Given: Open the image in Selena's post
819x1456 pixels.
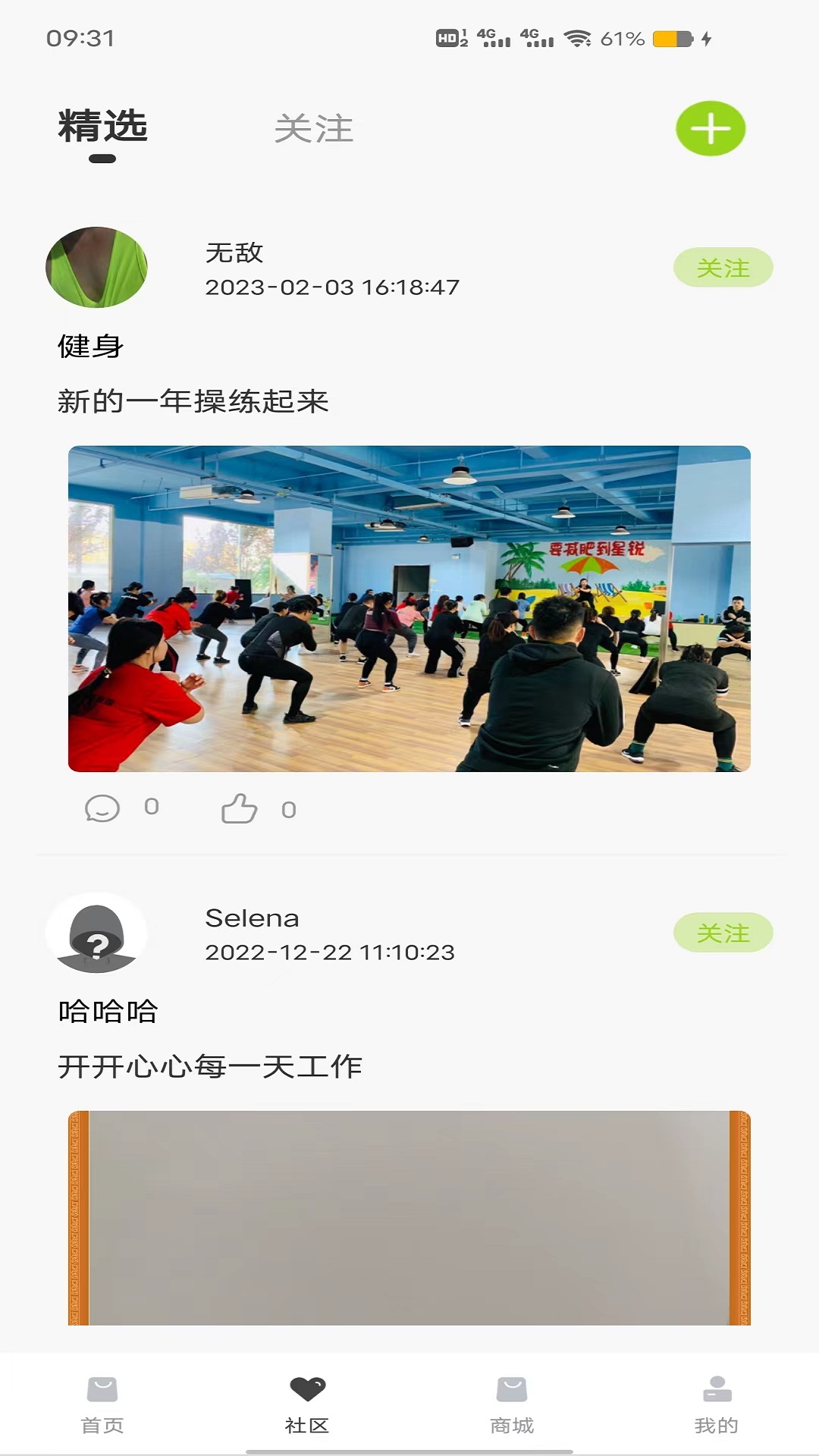Looking at the screenshot, I should pos(409,1218).
